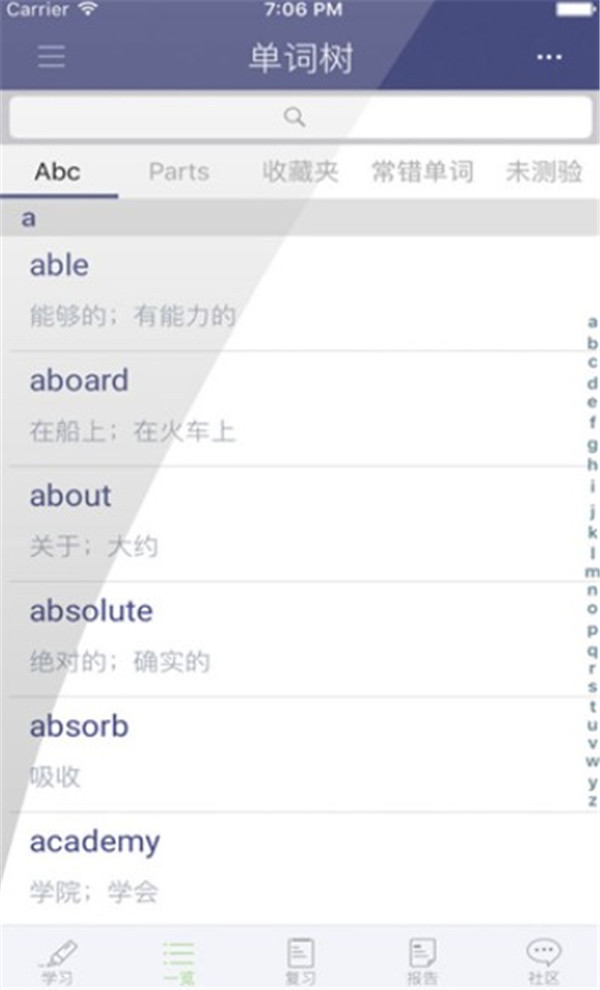This screenshot has width=600, height=990.
Task: Go to the 一览 bottom tab
Action: click(179, 960)
